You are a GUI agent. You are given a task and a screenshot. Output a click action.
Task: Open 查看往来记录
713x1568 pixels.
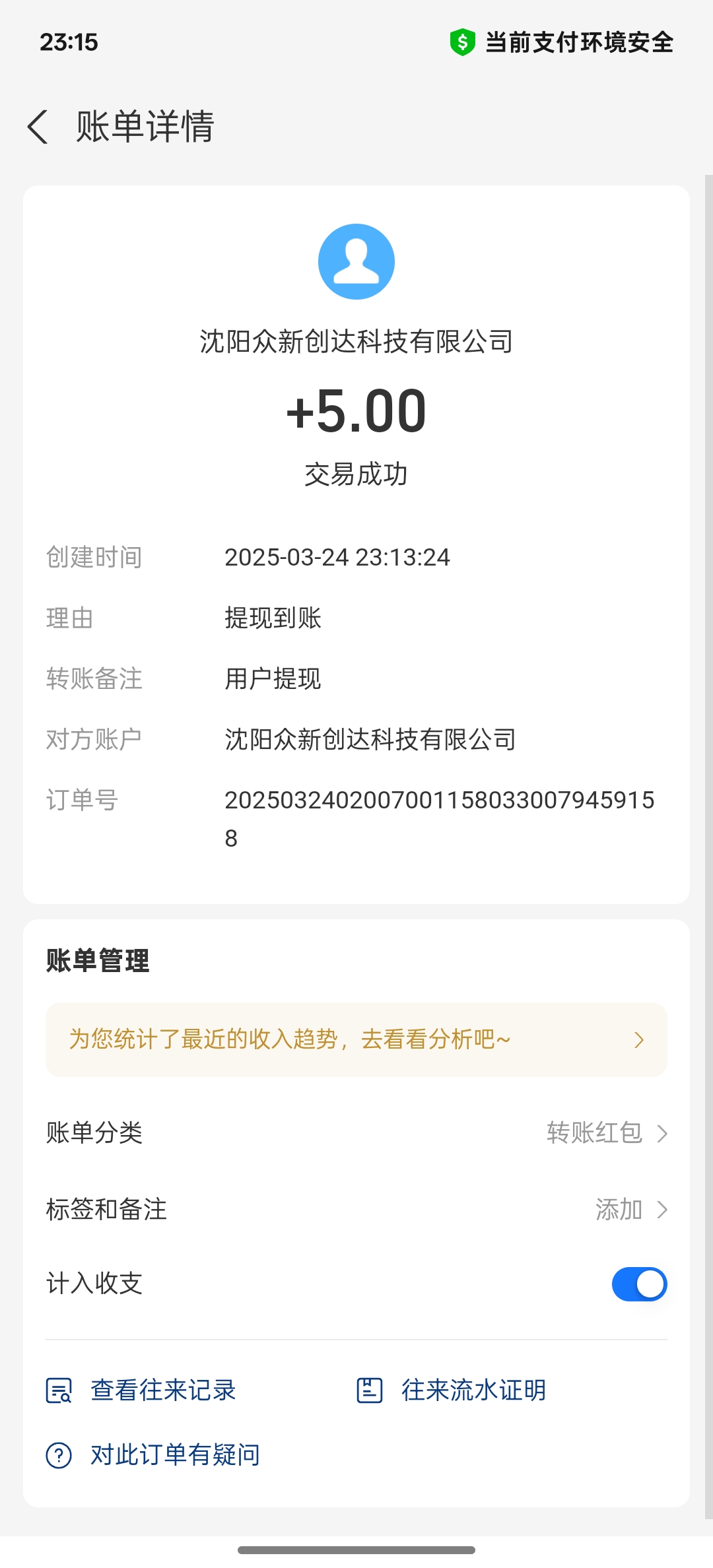(141, 1390)
